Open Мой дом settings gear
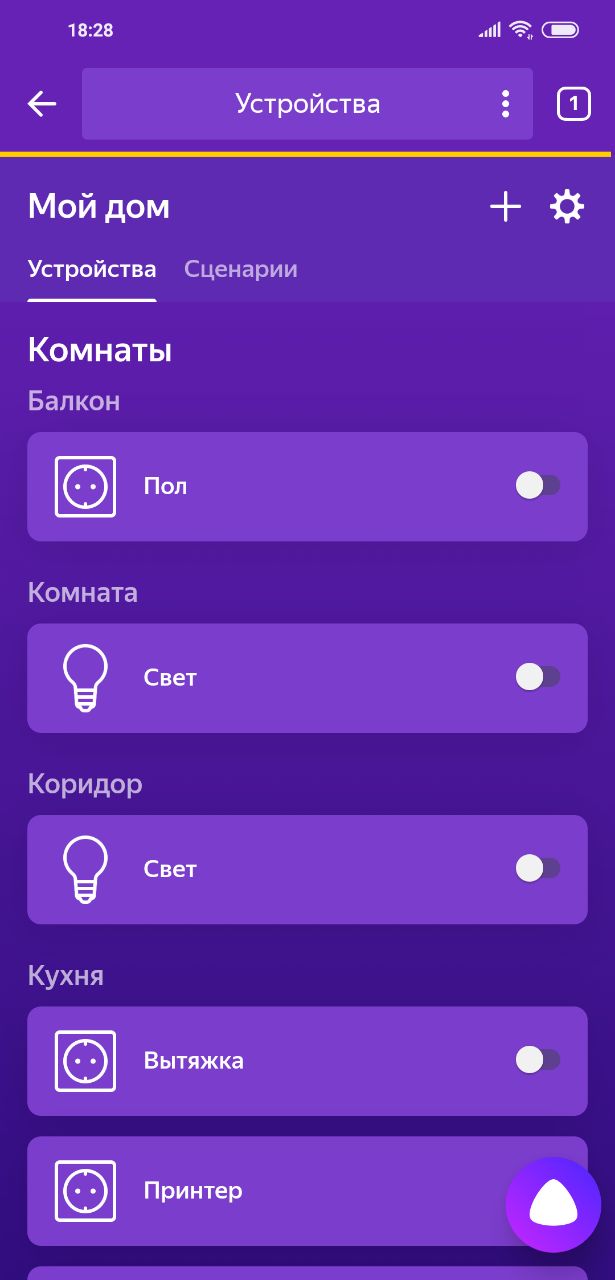Screen dimensions: 615x1280 click(567, 207)
